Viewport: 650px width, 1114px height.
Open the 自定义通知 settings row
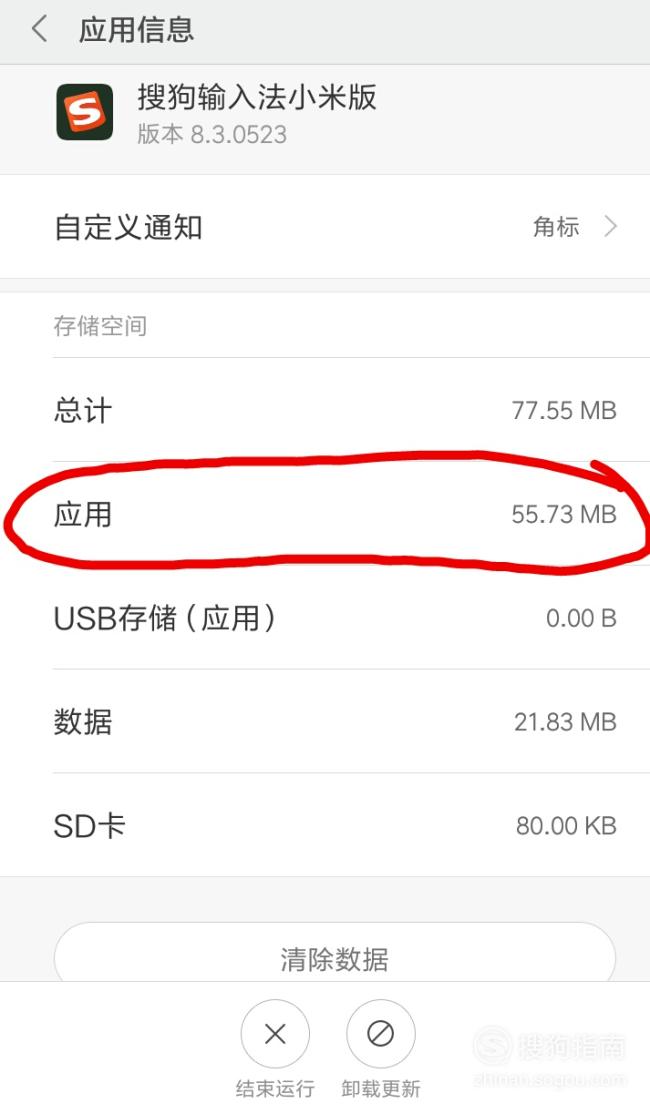325,227
